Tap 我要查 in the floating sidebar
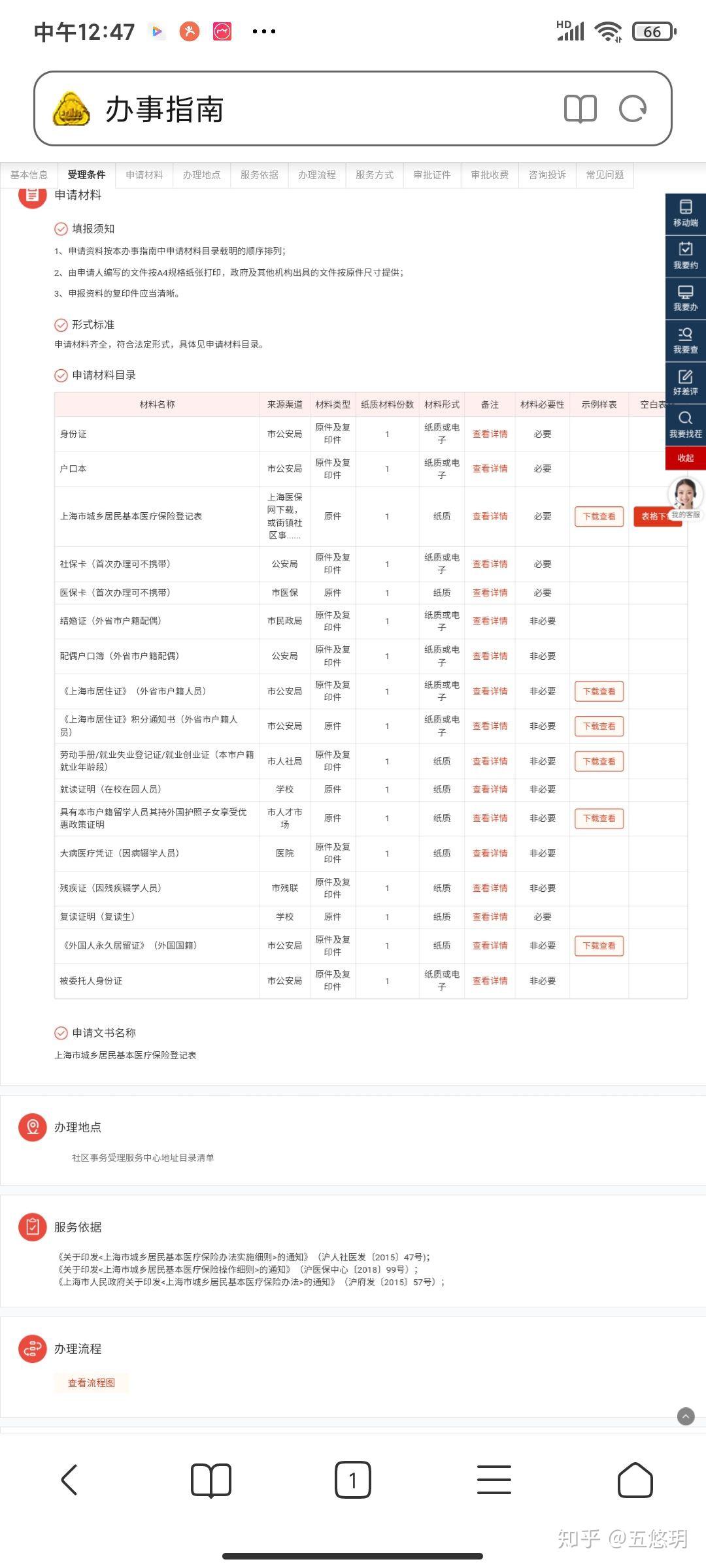Screen dimensions: 706x1568 (685, 340)
